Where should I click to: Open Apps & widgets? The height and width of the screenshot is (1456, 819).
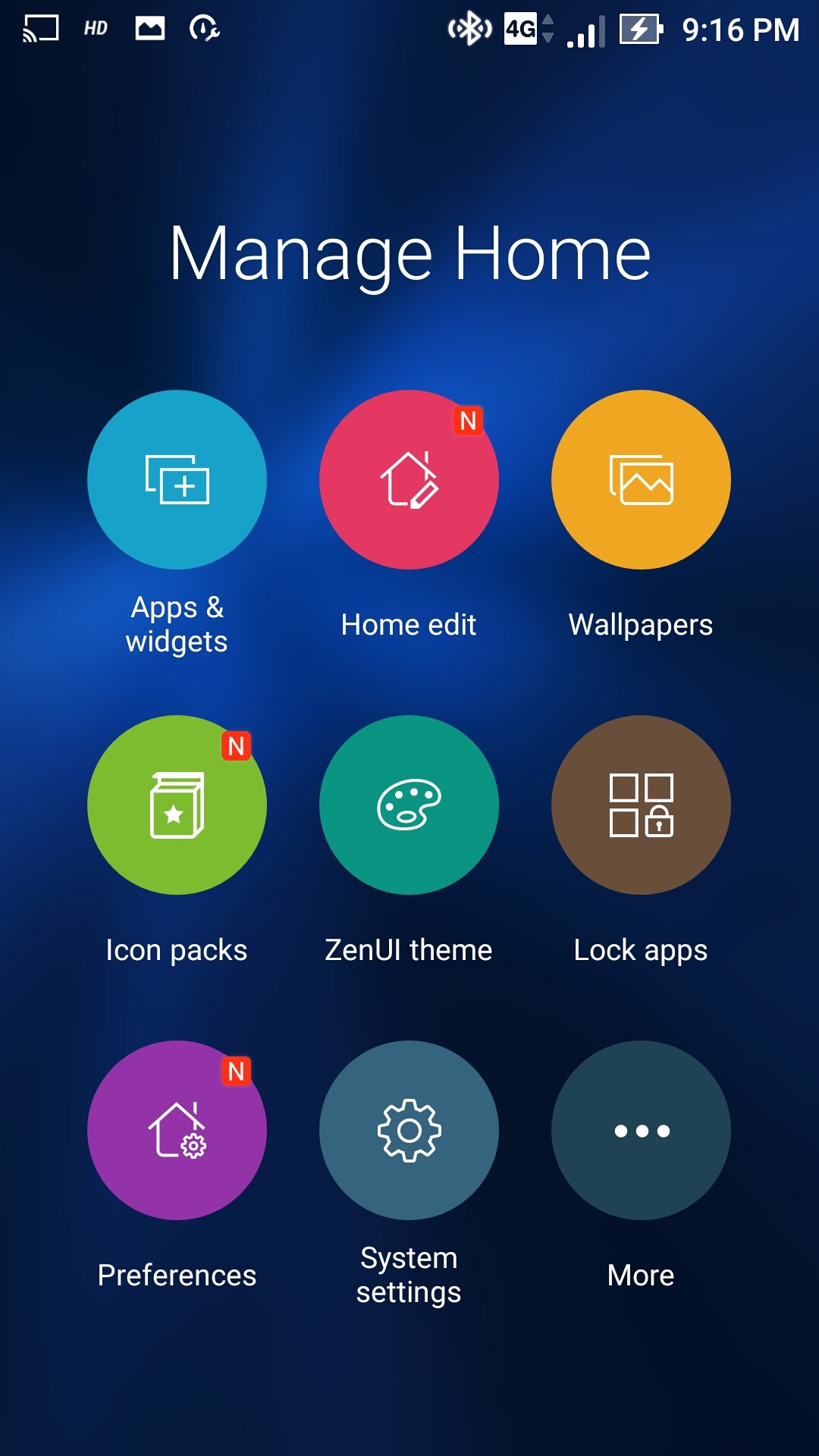click(177, 479)
